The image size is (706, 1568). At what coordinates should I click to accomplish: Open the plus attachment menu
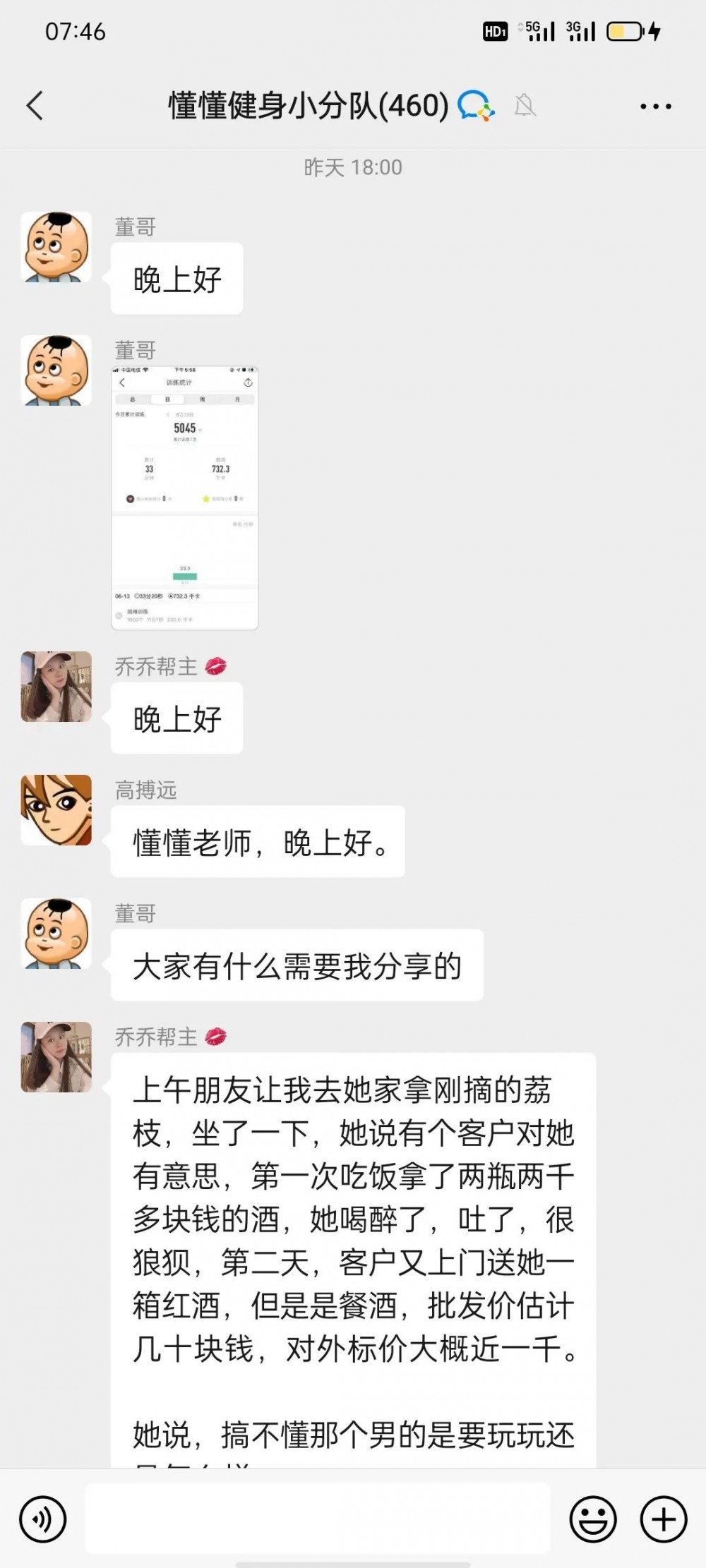point(664,1519)
